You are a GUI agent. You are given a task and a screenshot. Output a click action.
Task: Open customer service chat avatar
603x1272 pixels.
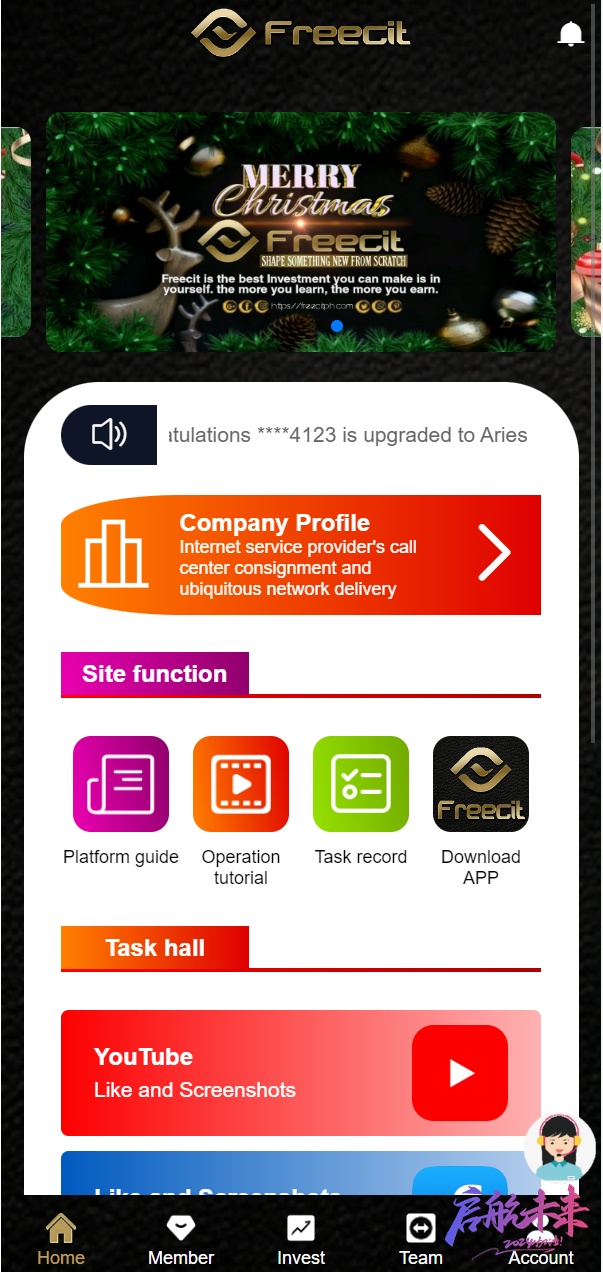[x=559, y=1147]
